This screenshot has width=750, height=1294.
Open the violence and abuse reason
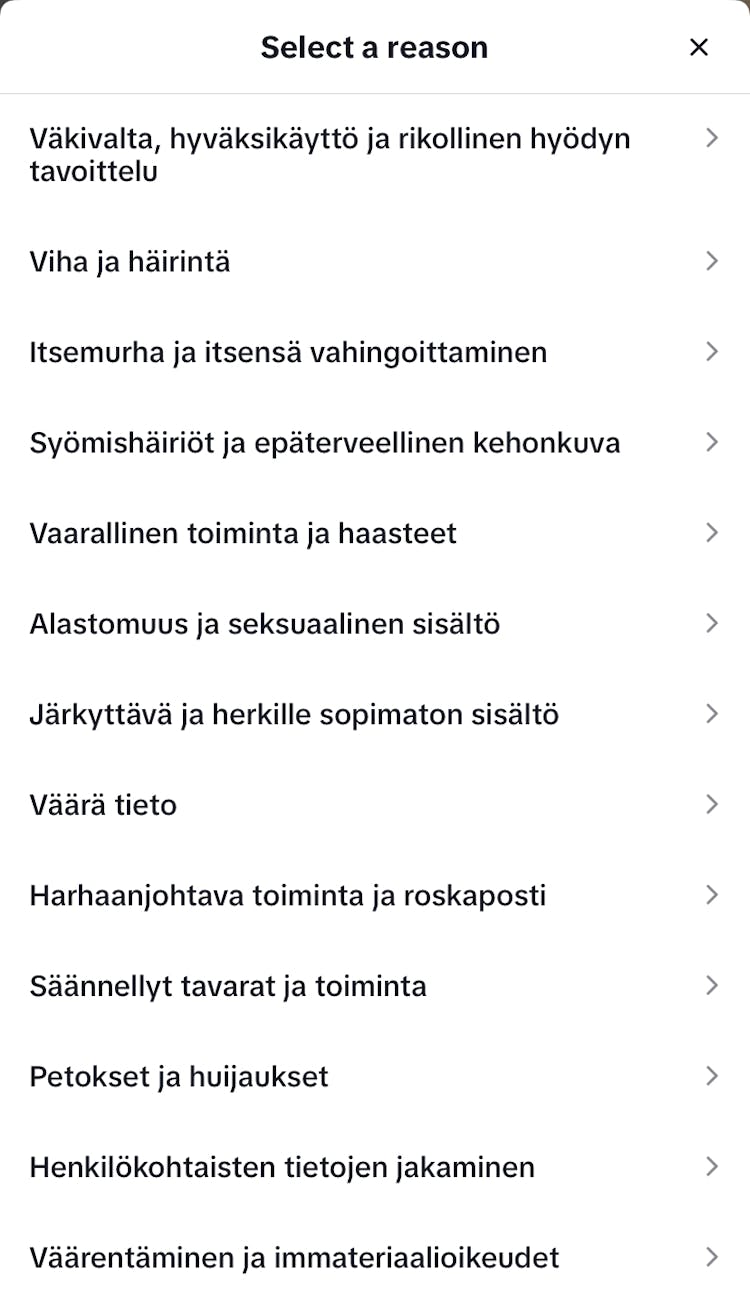point(330,155)
